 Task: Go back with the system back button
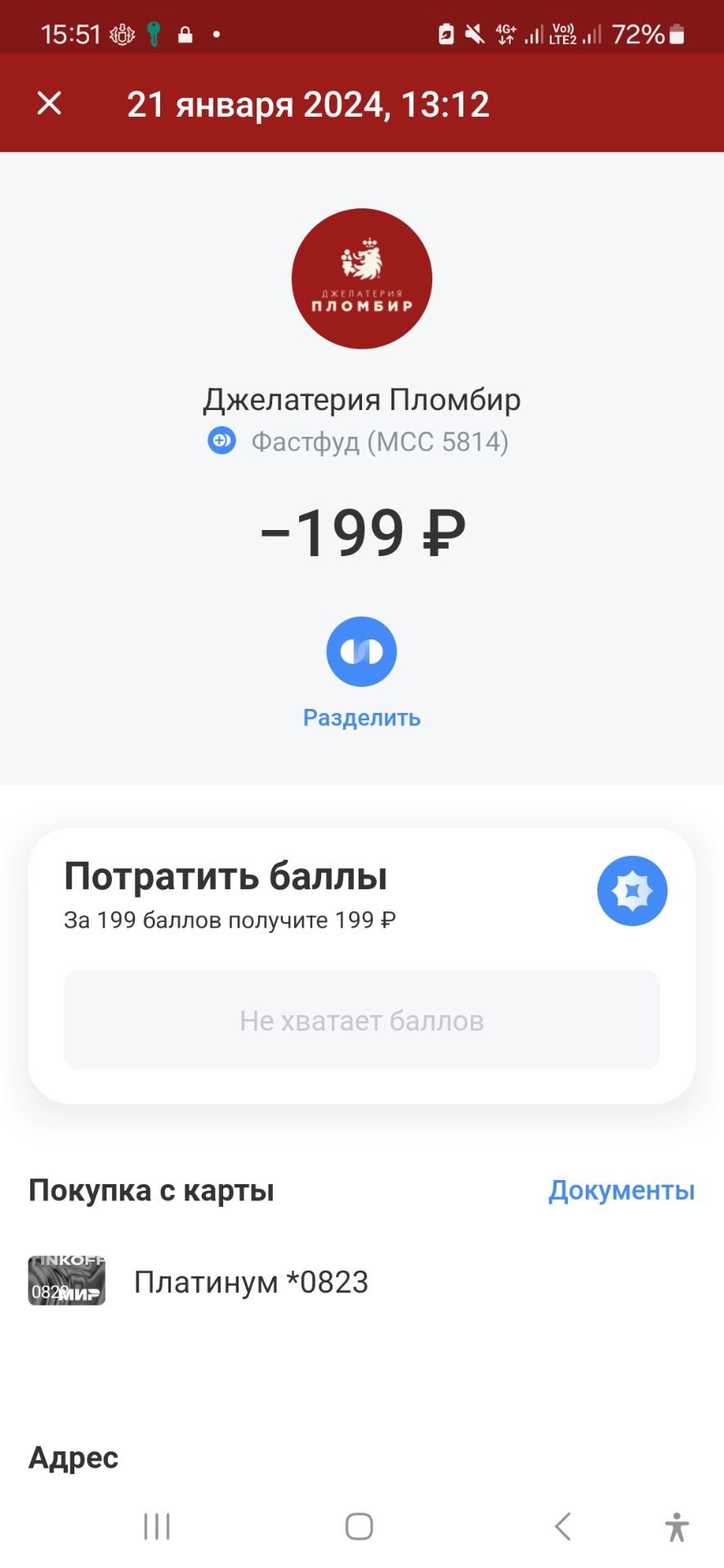pos(562,1526)
